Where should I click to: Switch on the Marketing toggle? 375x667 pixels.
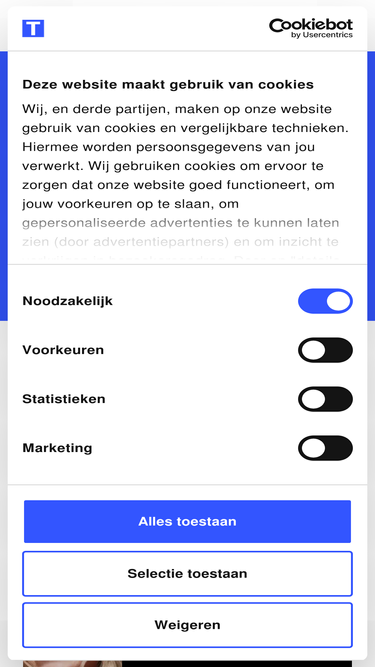coord(325,448)
